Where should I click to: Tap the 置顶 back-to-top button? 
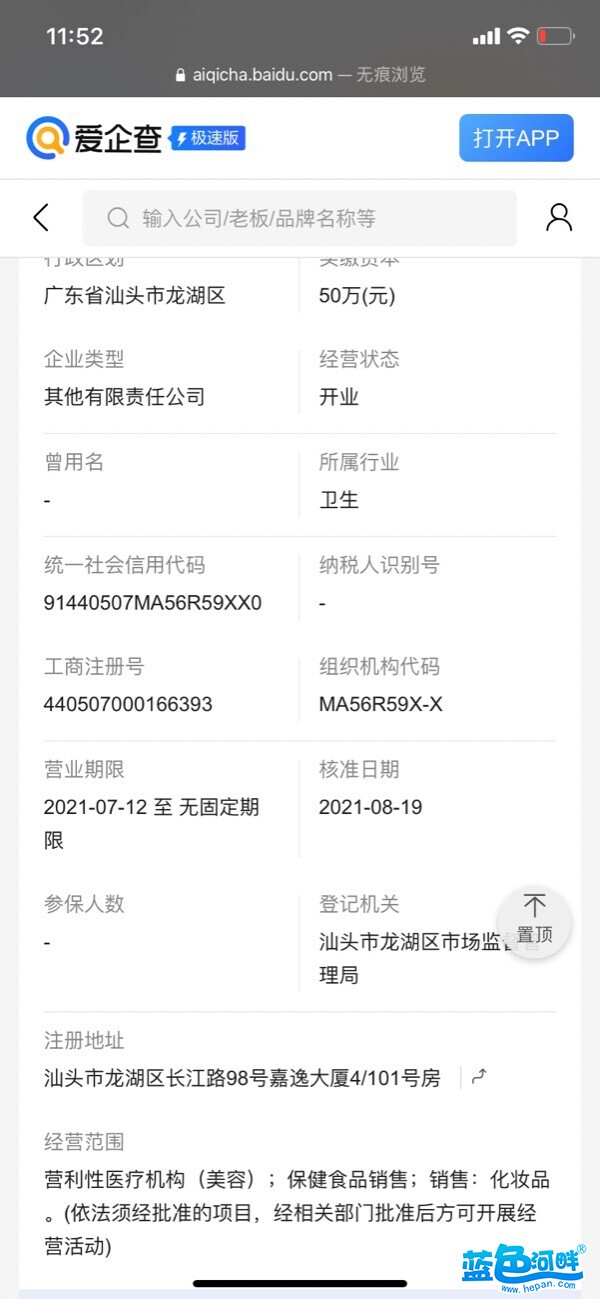534,921
